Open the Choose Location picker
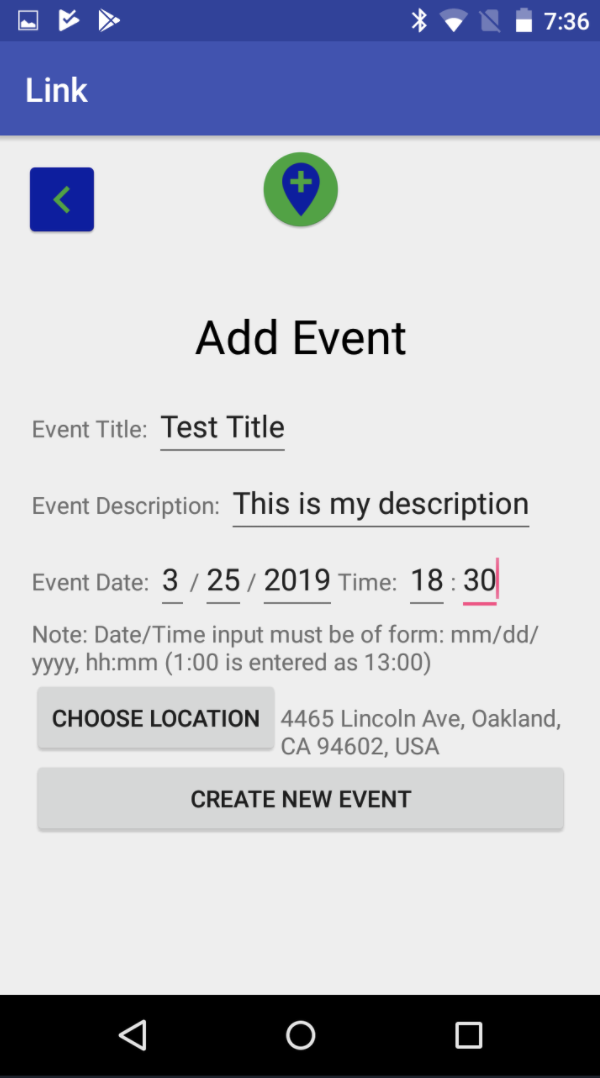 pyautogui.click(x=156, y=718)
